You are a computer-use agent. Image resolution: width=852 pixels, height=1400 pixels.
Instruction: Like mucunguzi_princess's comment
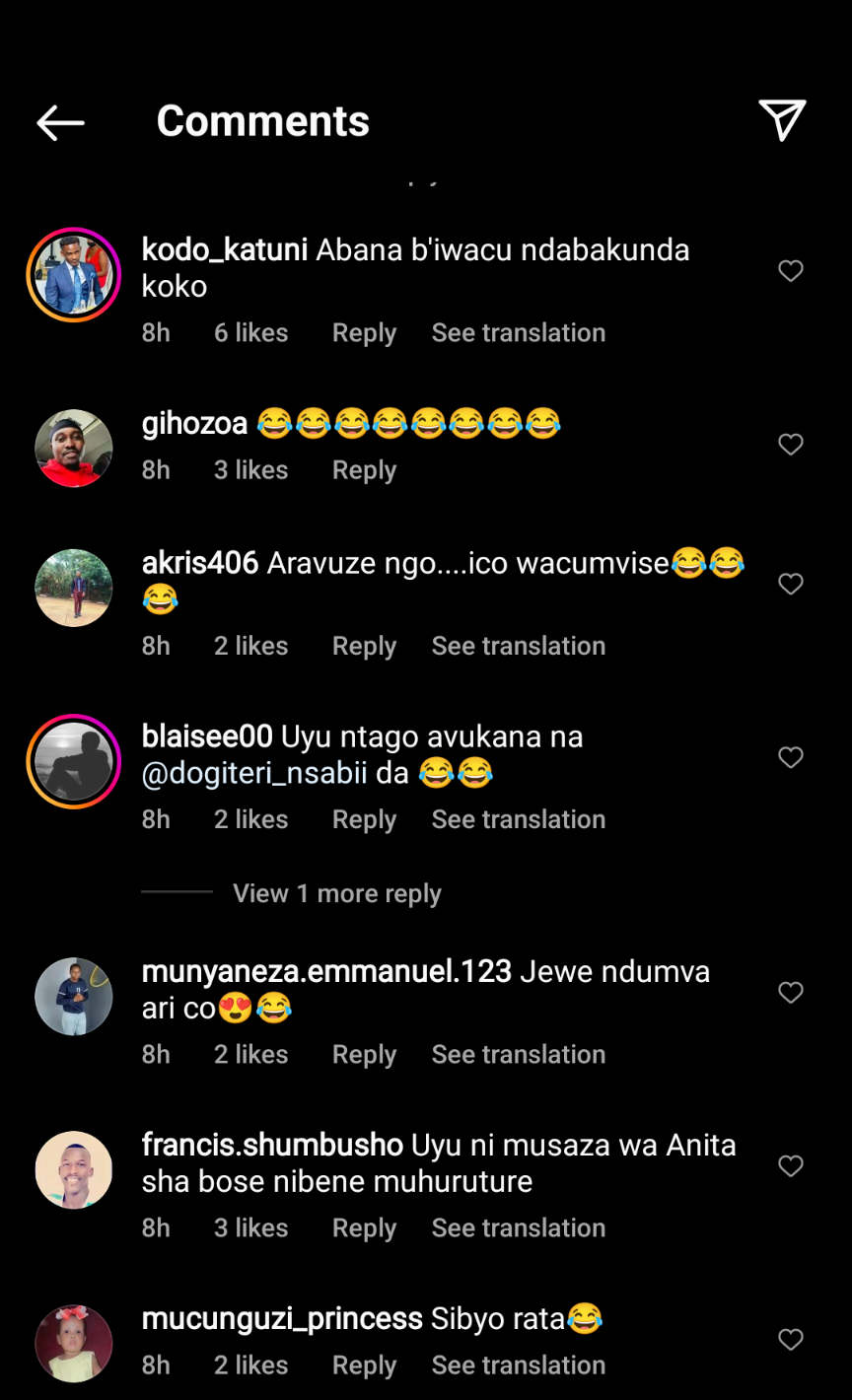point(791,1340)
